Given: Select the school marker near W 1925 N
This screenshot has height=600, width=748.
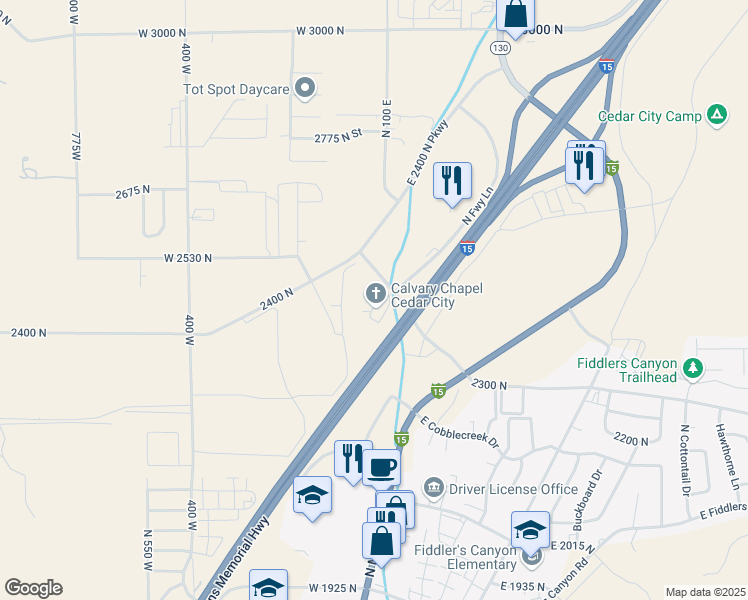Looking at the screenshot, I should (x=268, y=587).
